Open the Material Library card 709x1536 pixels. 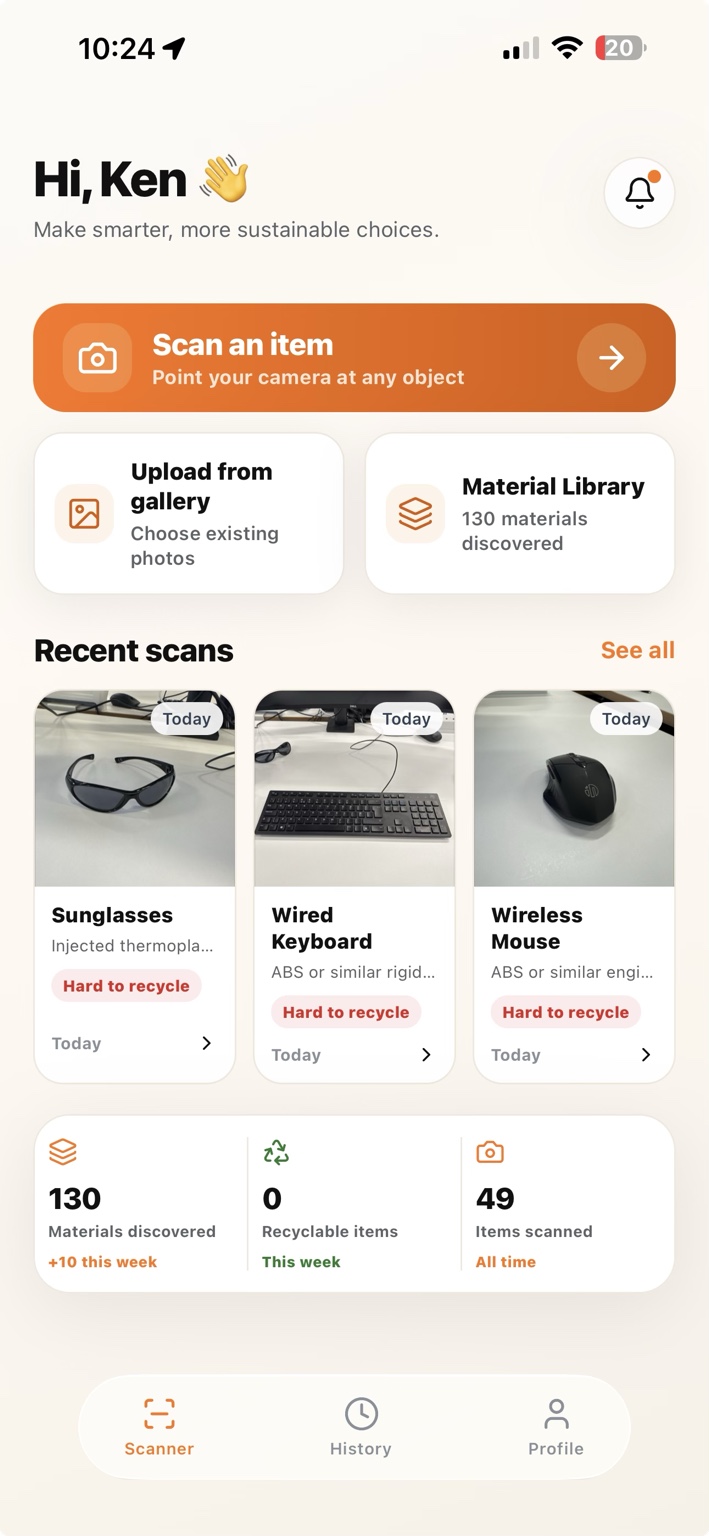pyautogui.click(x=520, y=514)
